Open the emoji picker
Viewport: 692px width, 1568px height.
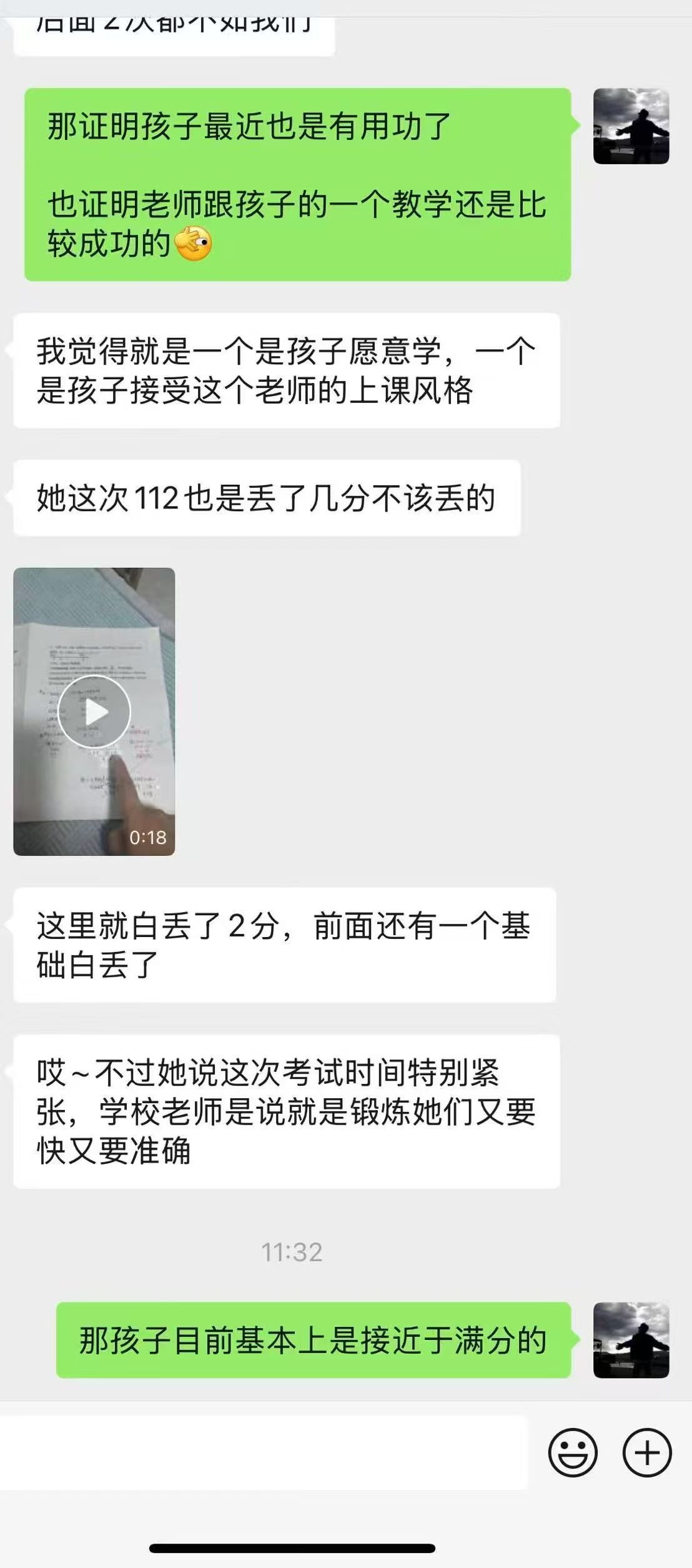(572, 1452)
